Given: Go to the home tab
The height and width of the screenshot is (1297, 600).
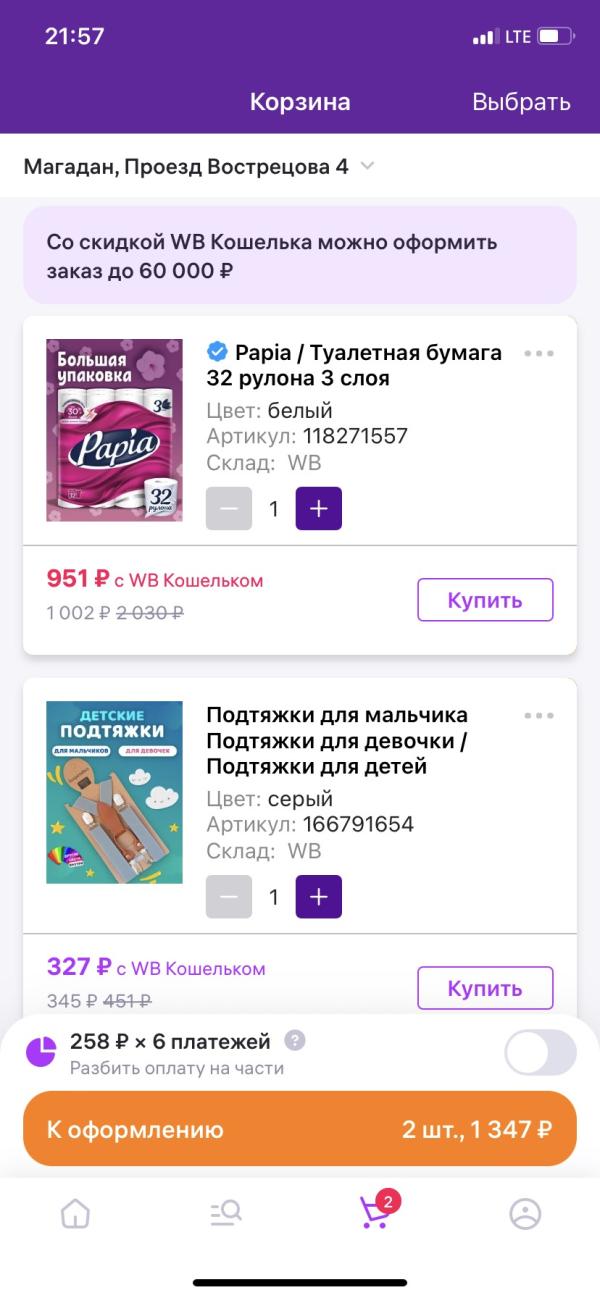Looking at the screenshot, I should click(75, 1214).
